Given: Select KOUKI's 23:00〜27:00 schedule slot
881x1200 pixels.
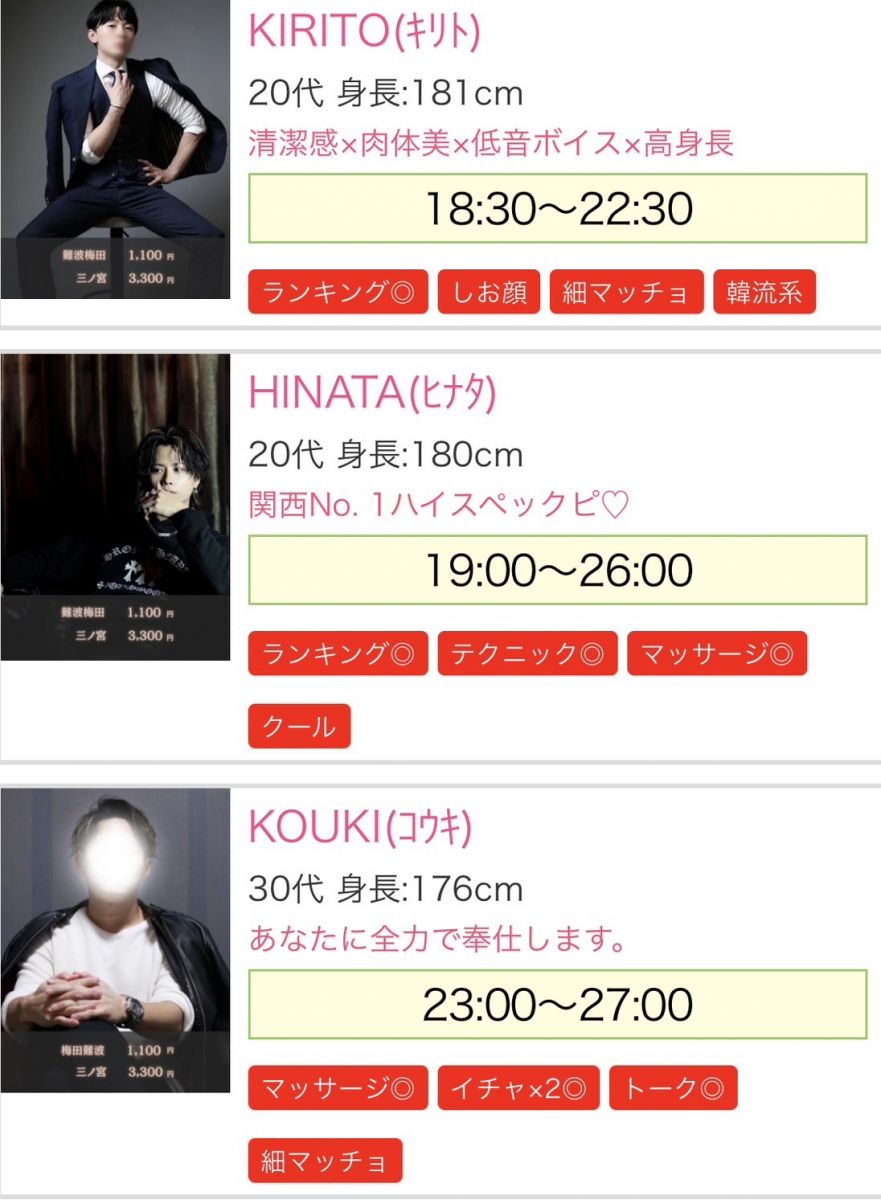Looking at the screenshot, I should (x=557, y=1004).
